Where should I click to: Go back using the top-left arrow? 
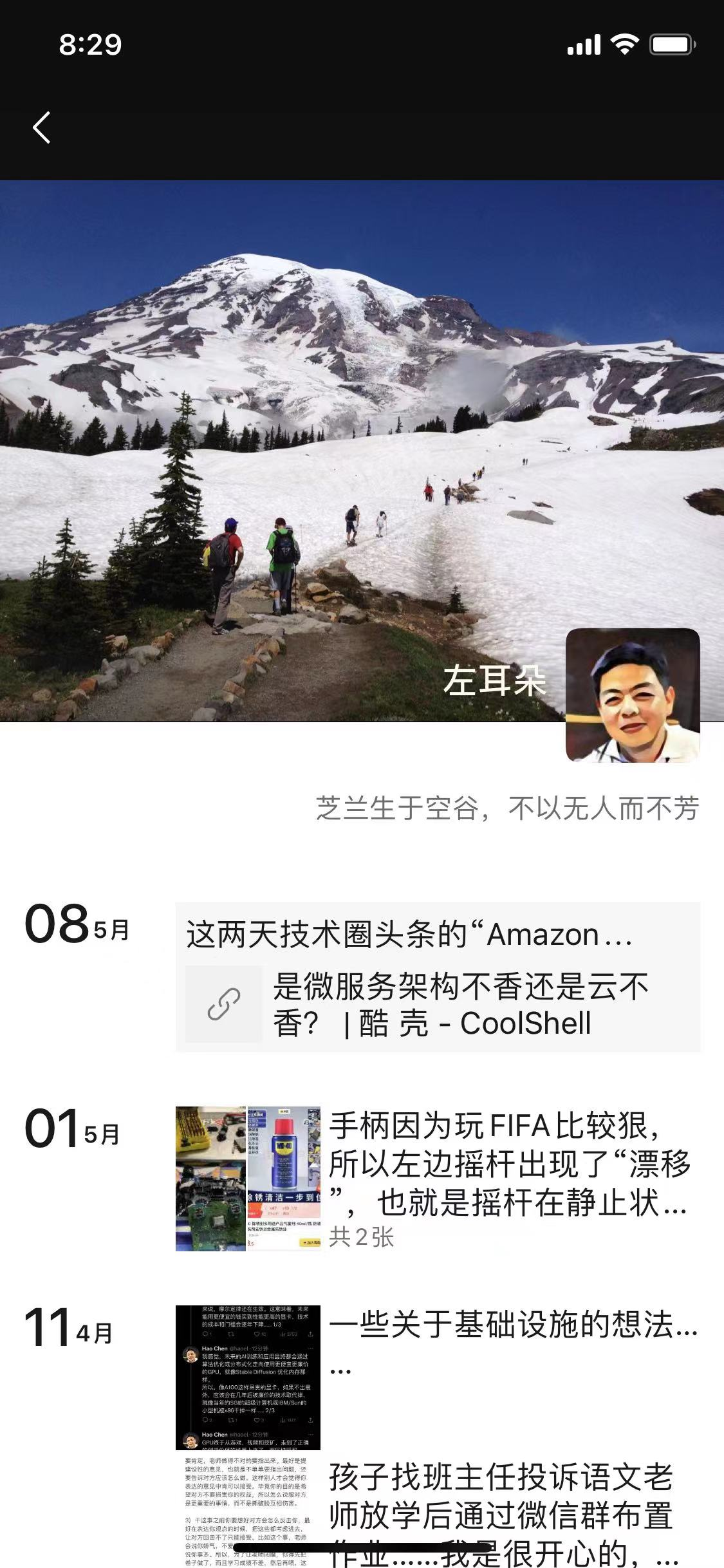42,127
